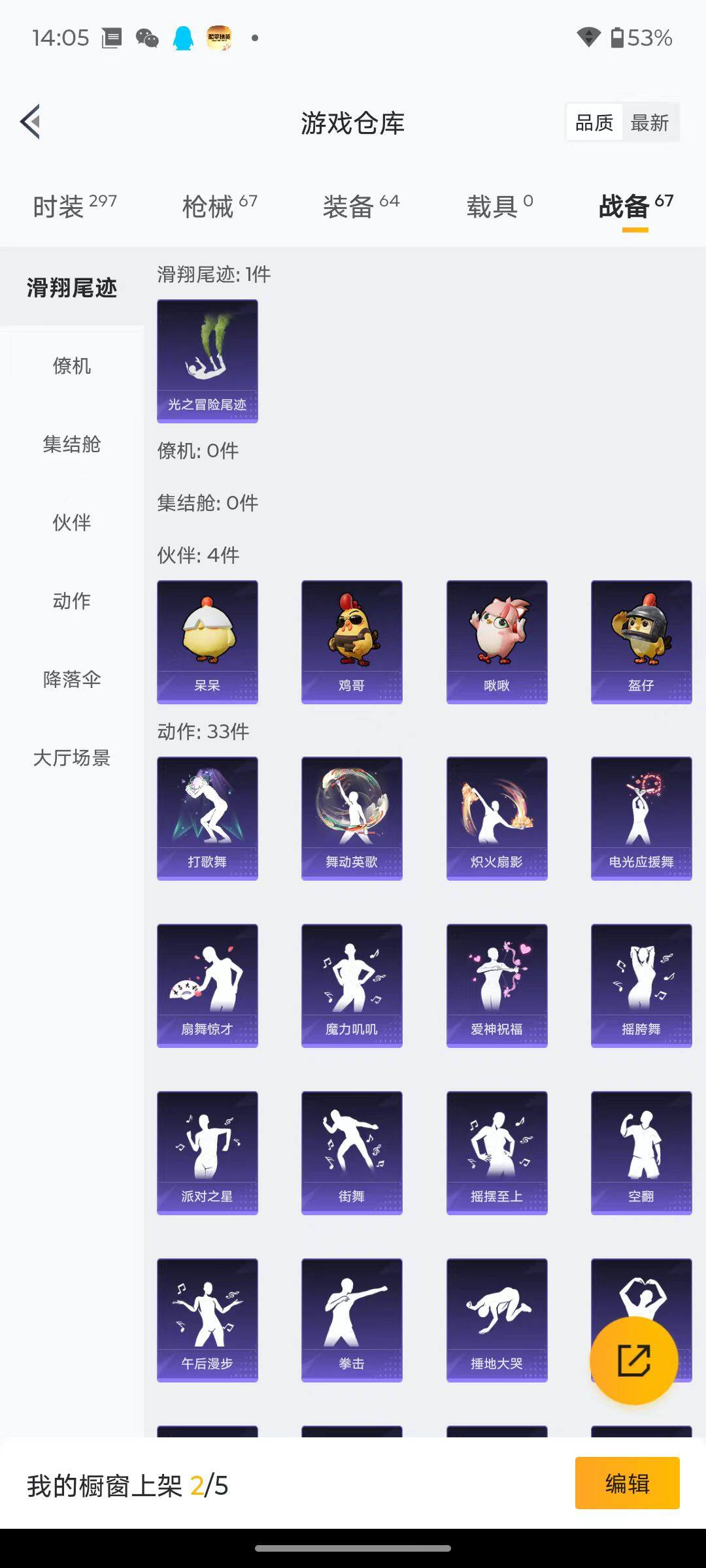
Task: Select the partner 呆呆 chick icon
Action: pos(207,640)
